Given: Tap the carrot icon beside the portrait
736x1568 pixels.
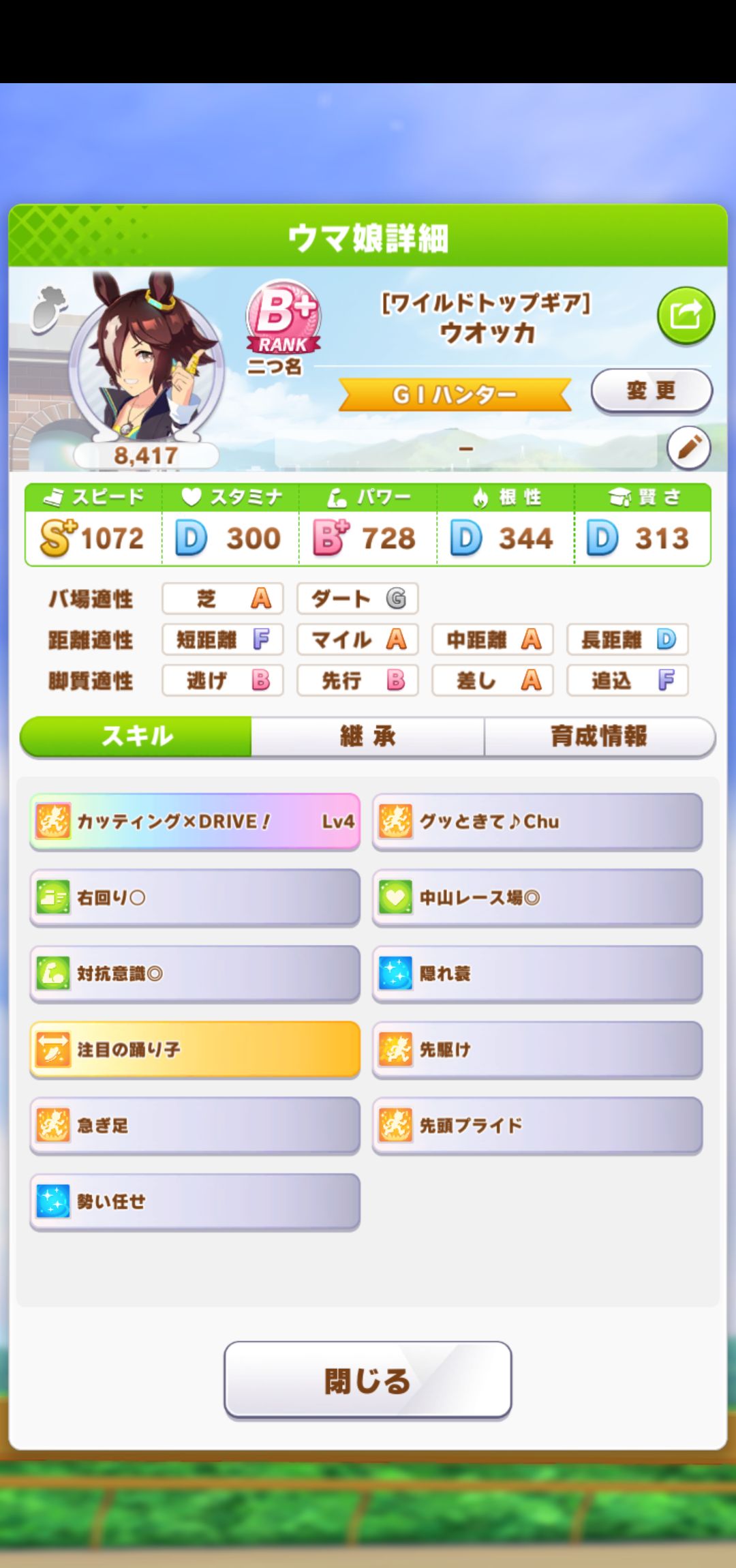Looking at the screenshot, I should 49,310.
